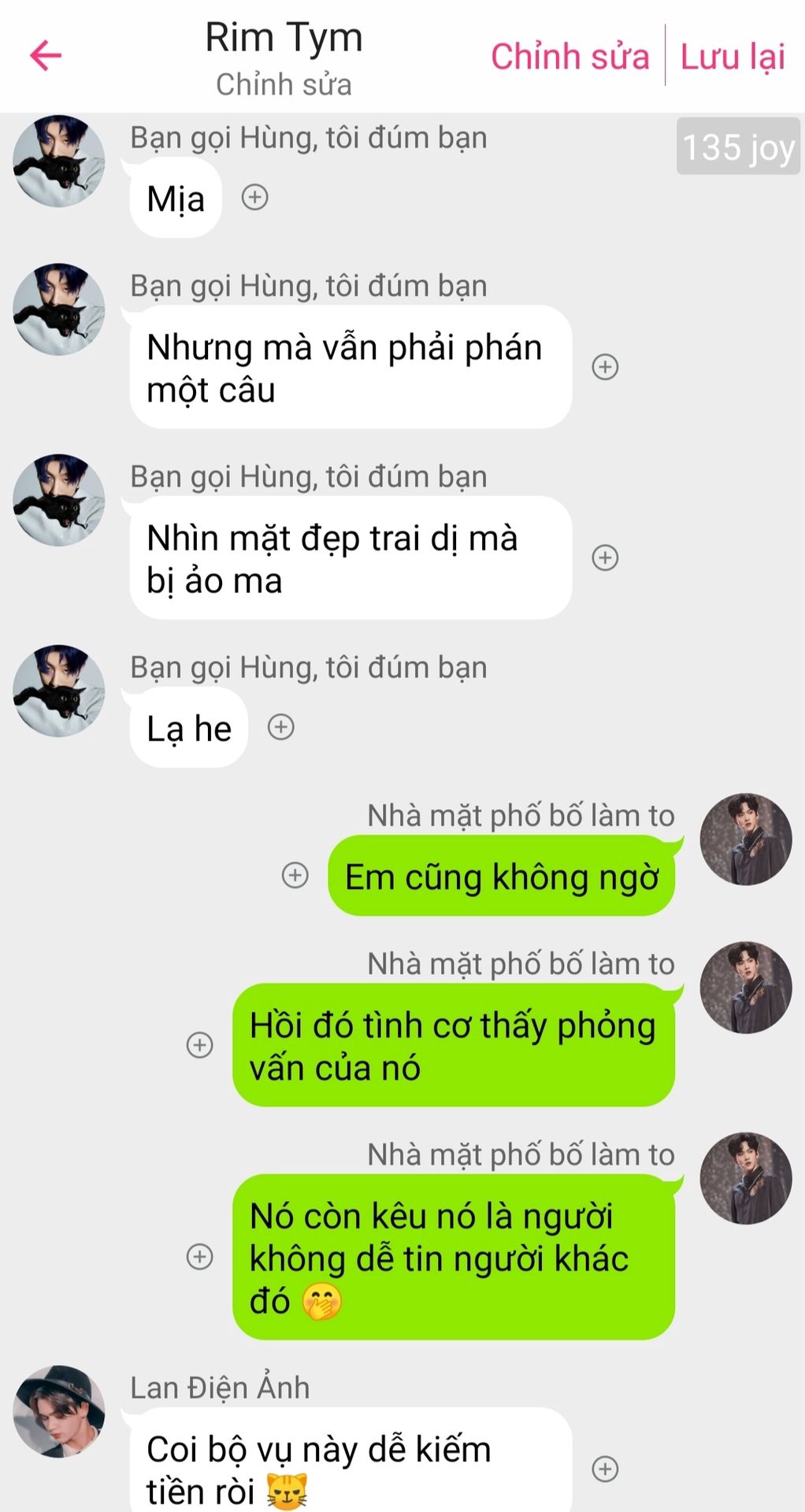The width and height of the screenshot is (805, 1512).
Task: Tap plus icon next to "Lạ he" message
Action: tap(281, 727)
